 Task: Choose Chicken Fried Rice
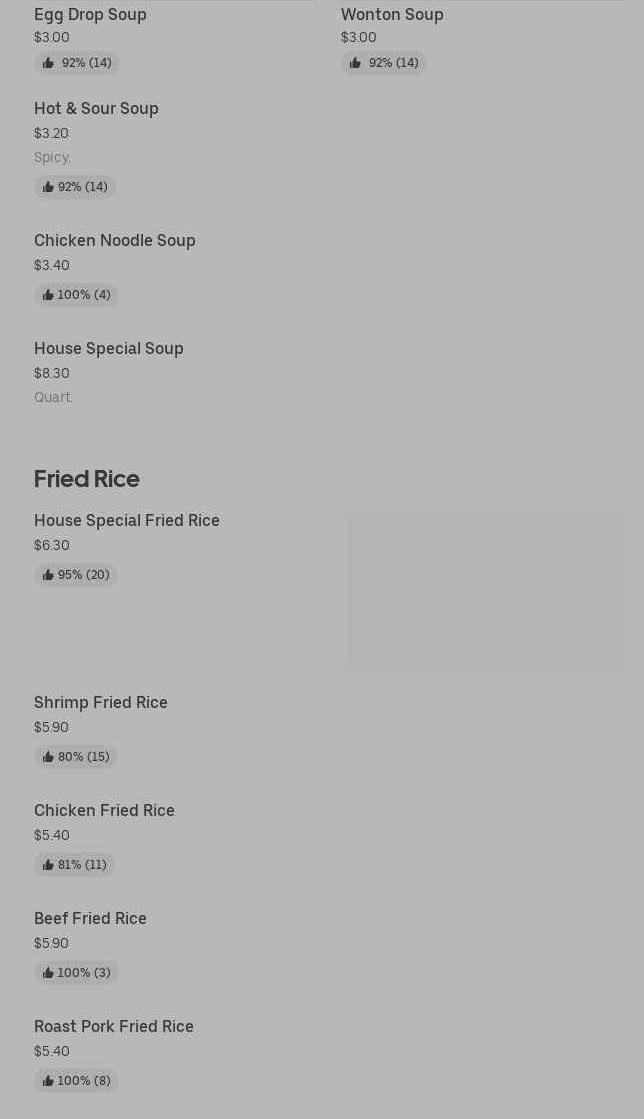[104, 811]
